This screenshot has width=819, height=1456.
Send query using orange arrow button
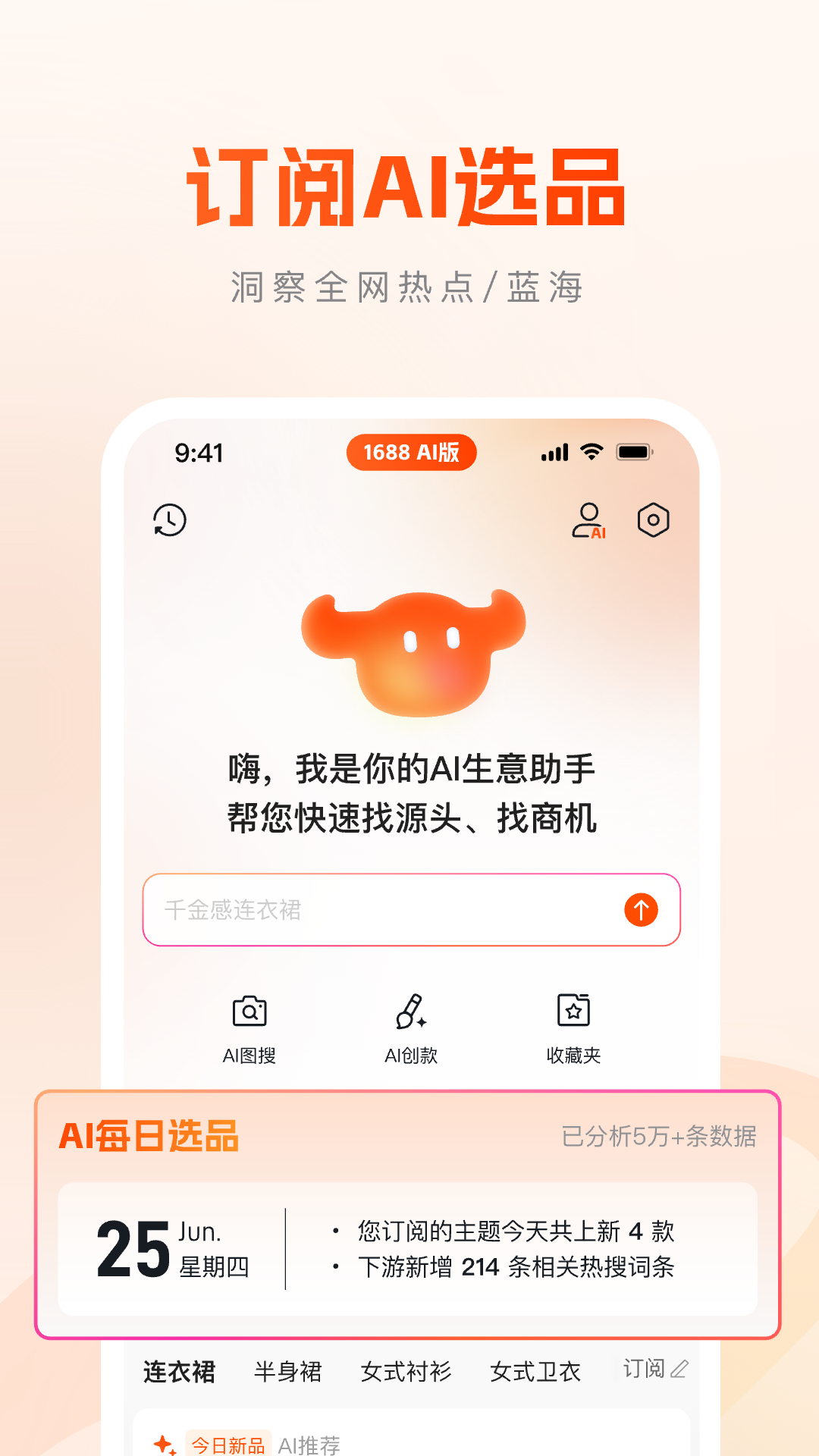pyautogui.click(x=641, y=910)
